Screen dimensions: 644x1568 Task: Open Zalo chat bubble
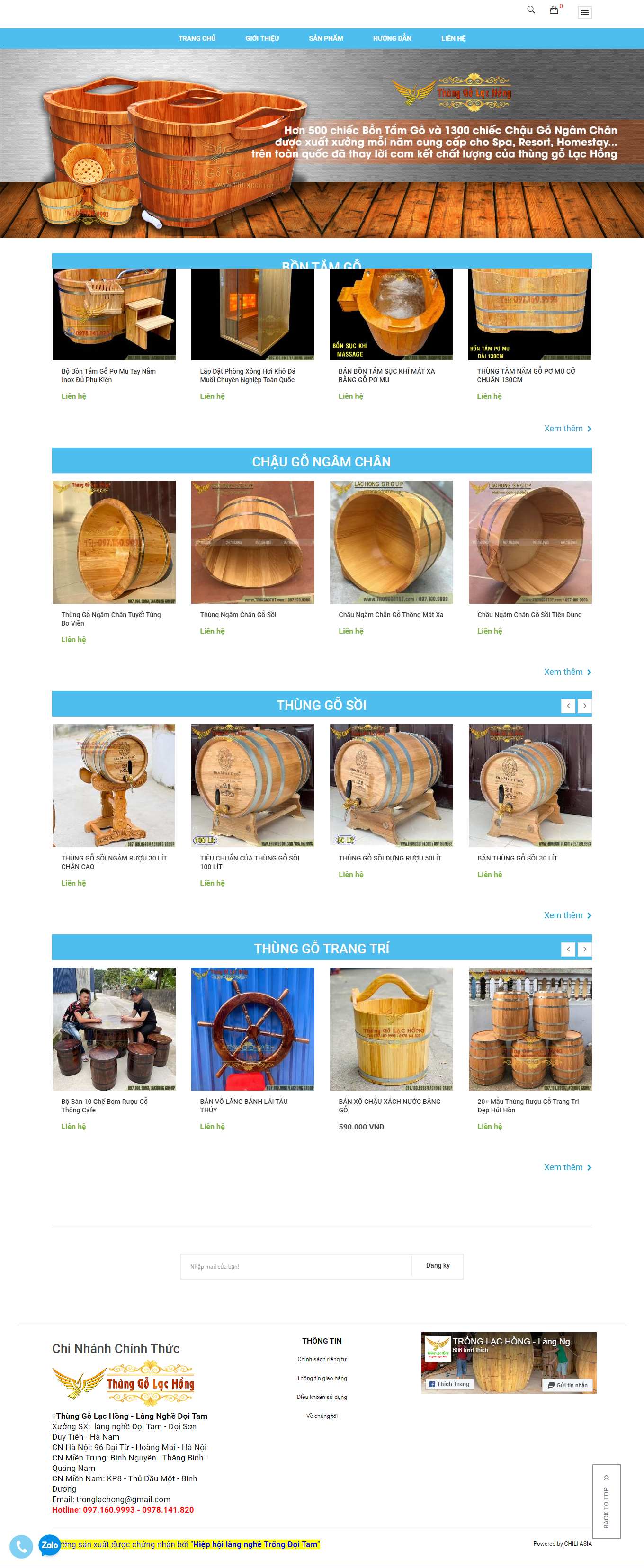click(x=49, y=1545)
